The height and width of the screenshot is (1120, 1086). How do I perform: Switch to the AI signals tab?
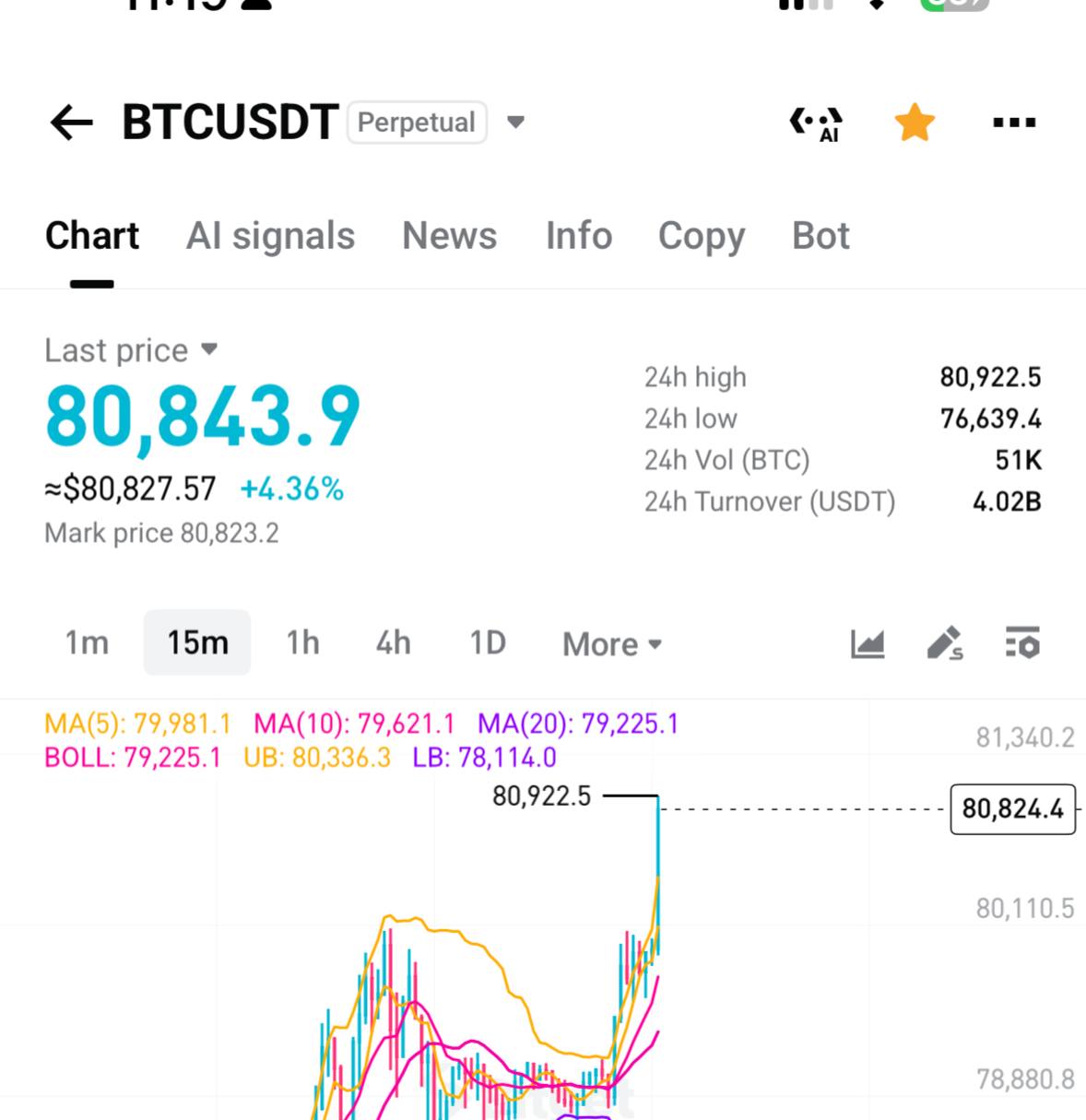click(270, 236)
